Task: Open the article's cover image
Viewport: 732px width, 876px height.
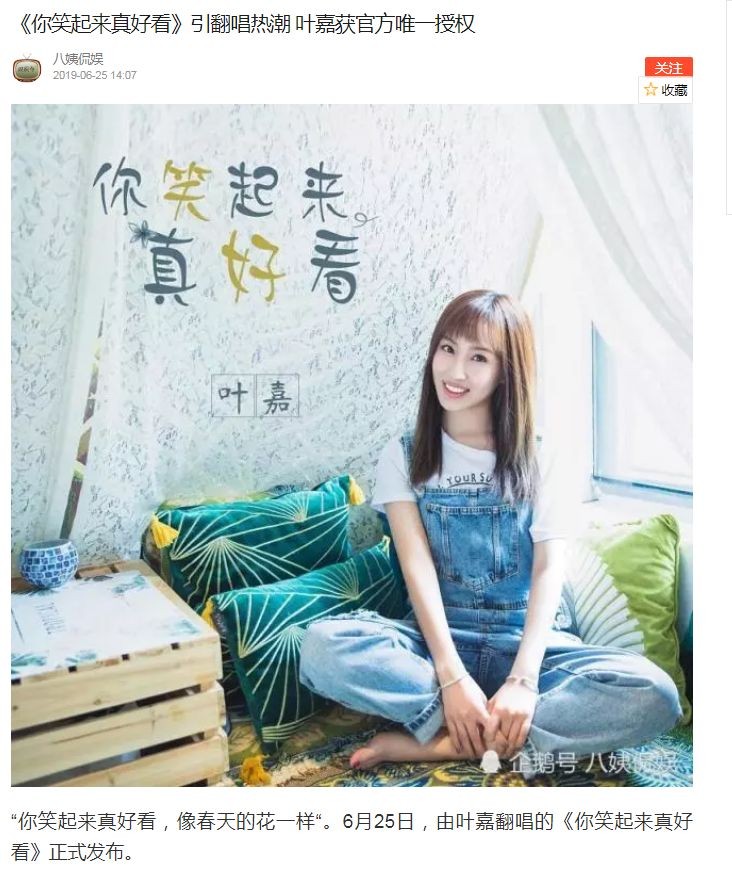Action: (352, 445)
